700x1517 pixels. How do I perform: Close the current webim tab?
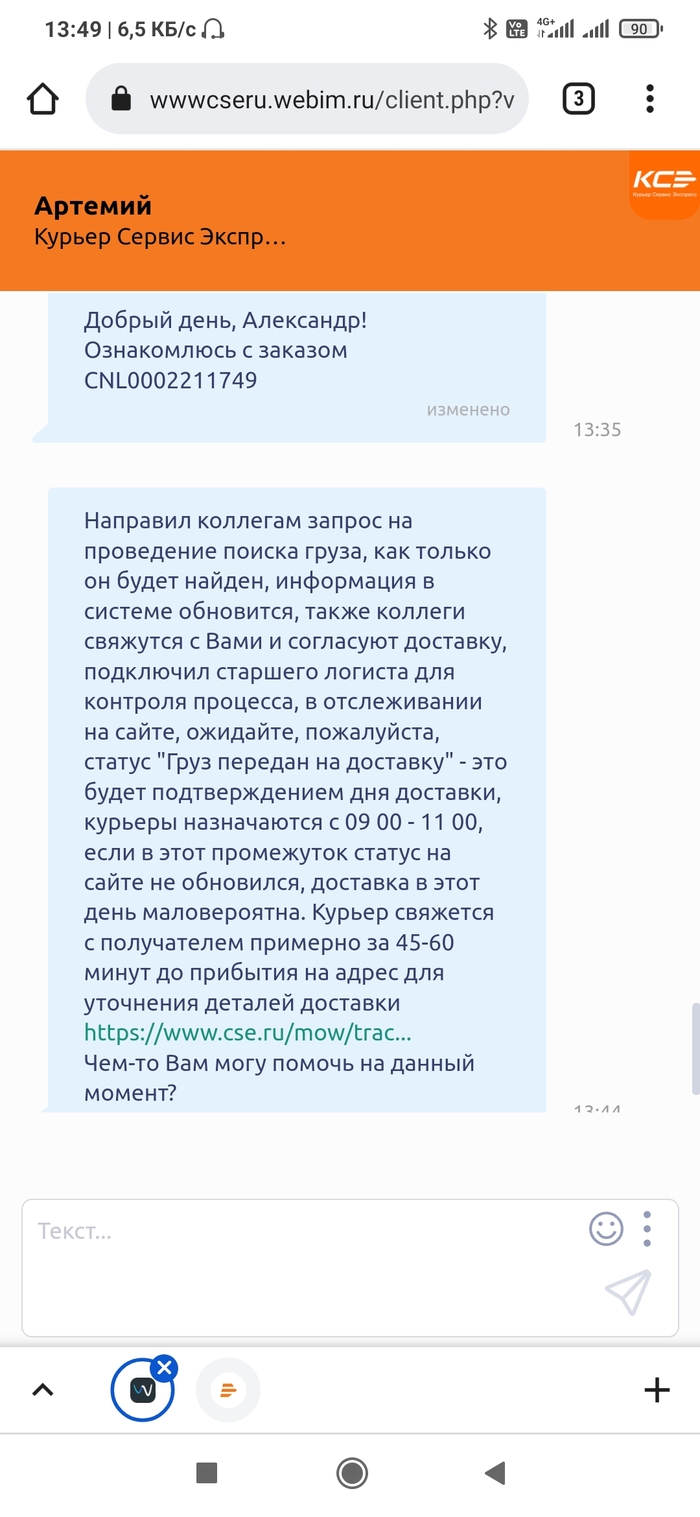(164, 1369)
